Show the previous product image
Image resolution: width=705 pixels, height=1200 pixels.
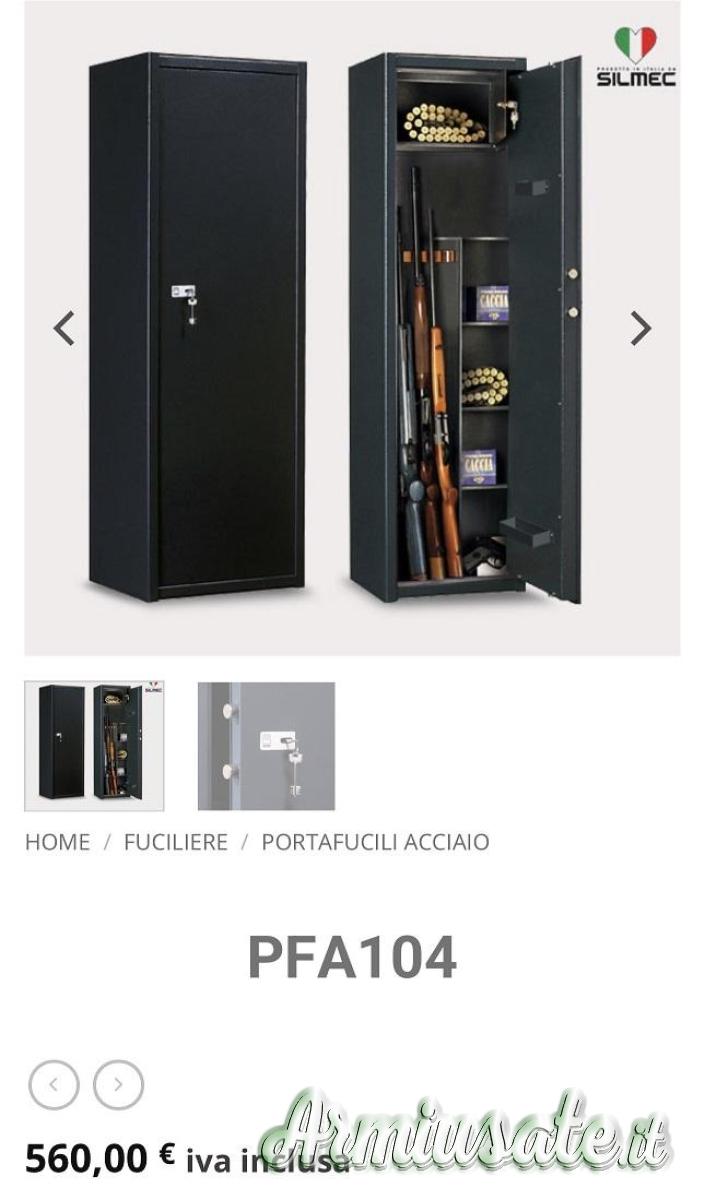(64, 328)
